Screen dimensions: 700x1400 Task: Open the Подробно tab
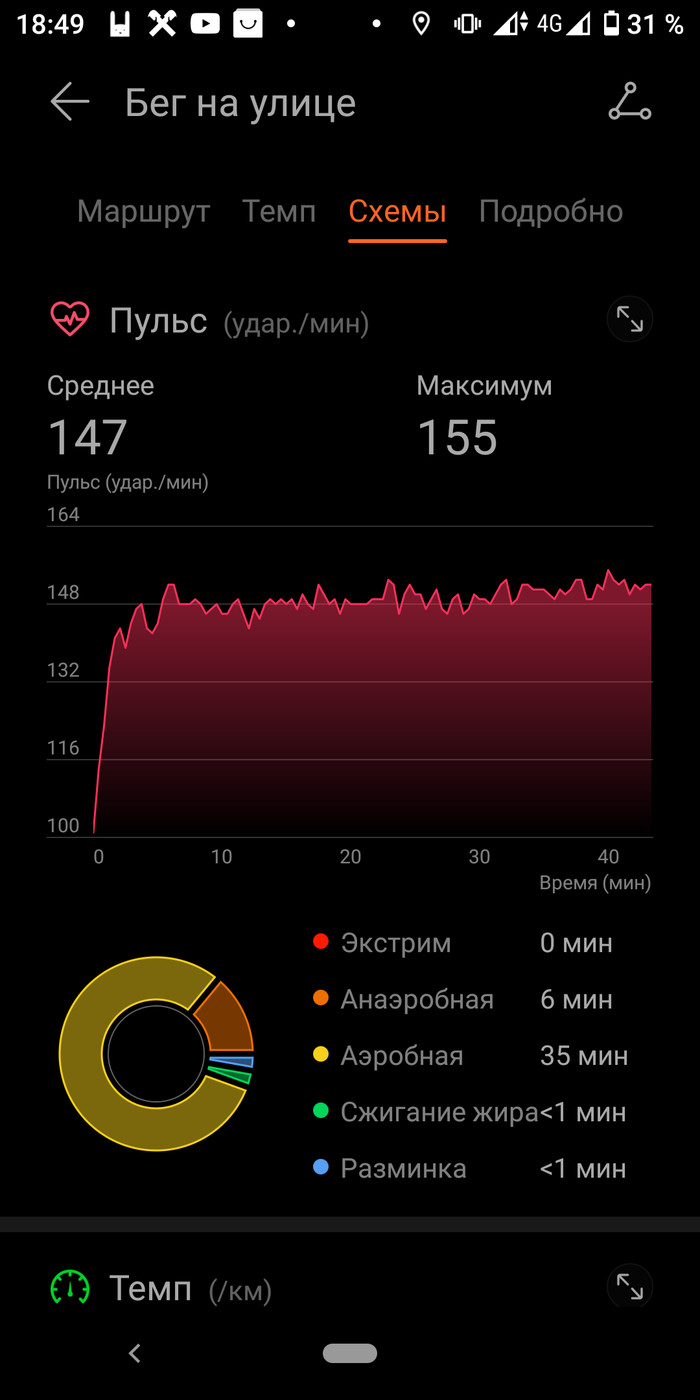550,212
